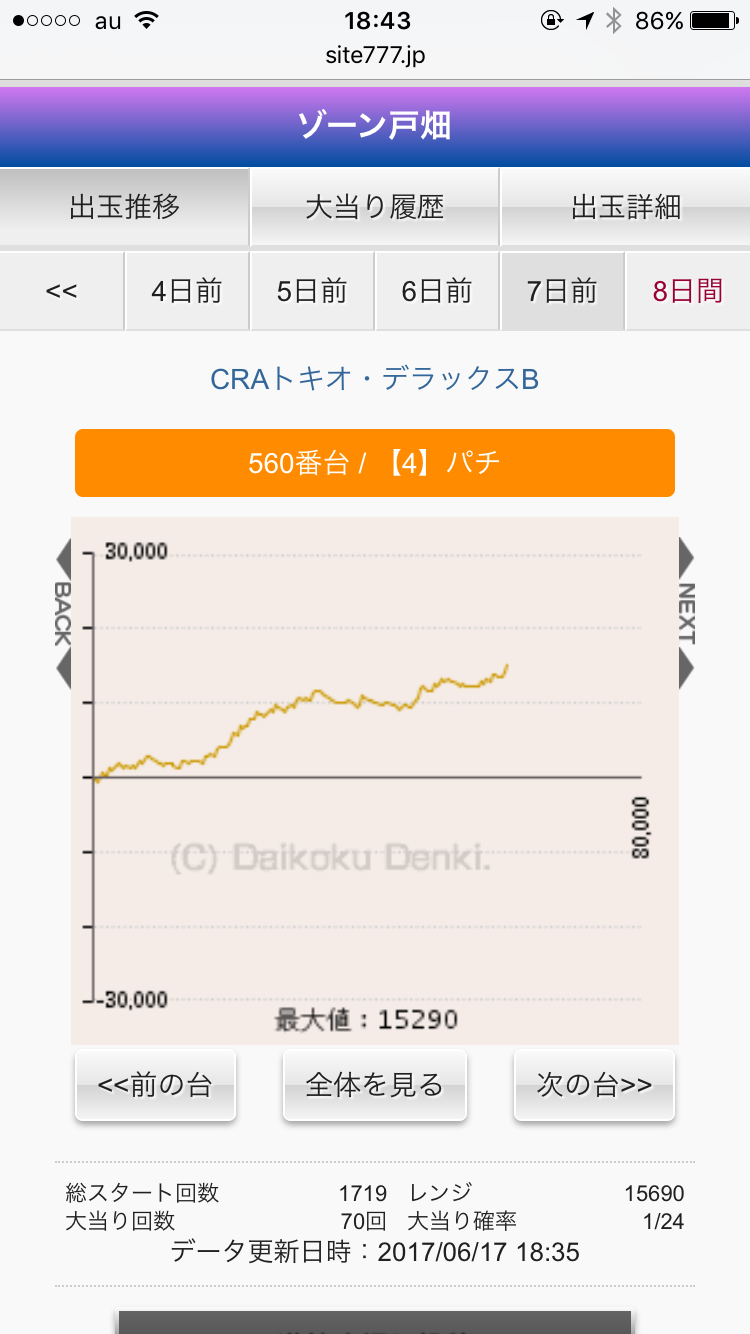Tap the BACK arrow on the graph

[x=62, y=613]
